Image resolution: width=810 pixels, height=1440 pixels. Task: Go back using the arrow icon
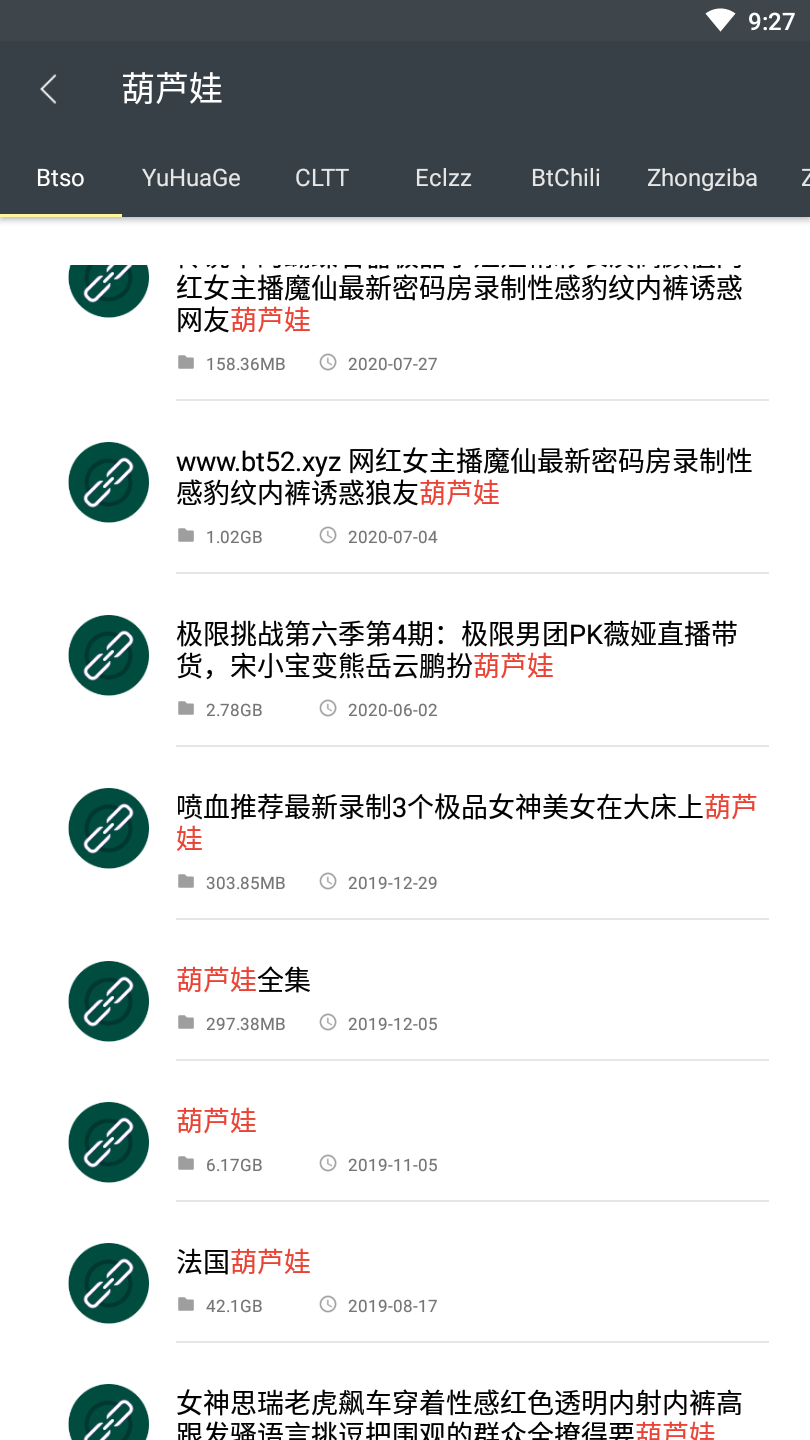pyautogui.click(x=48, y=89)
